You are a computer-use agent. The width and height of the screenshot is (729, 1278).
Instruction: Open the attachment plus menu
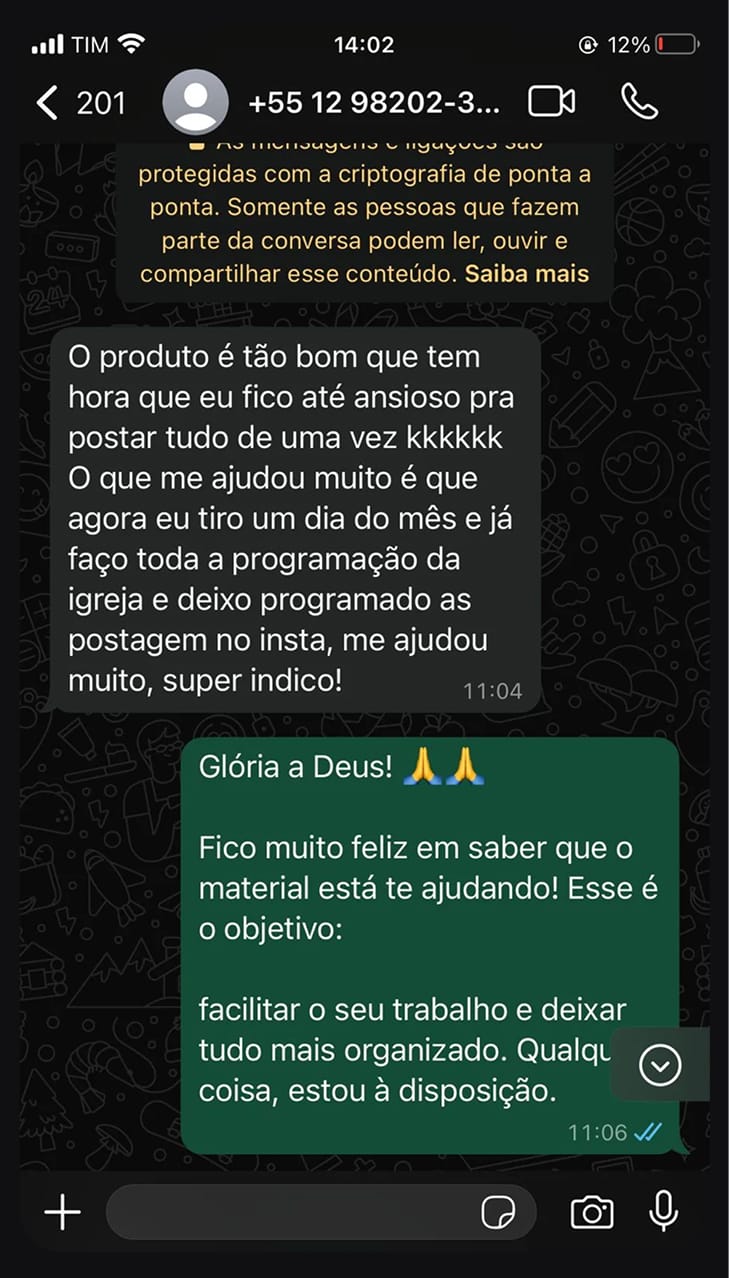click(62, 1213)
